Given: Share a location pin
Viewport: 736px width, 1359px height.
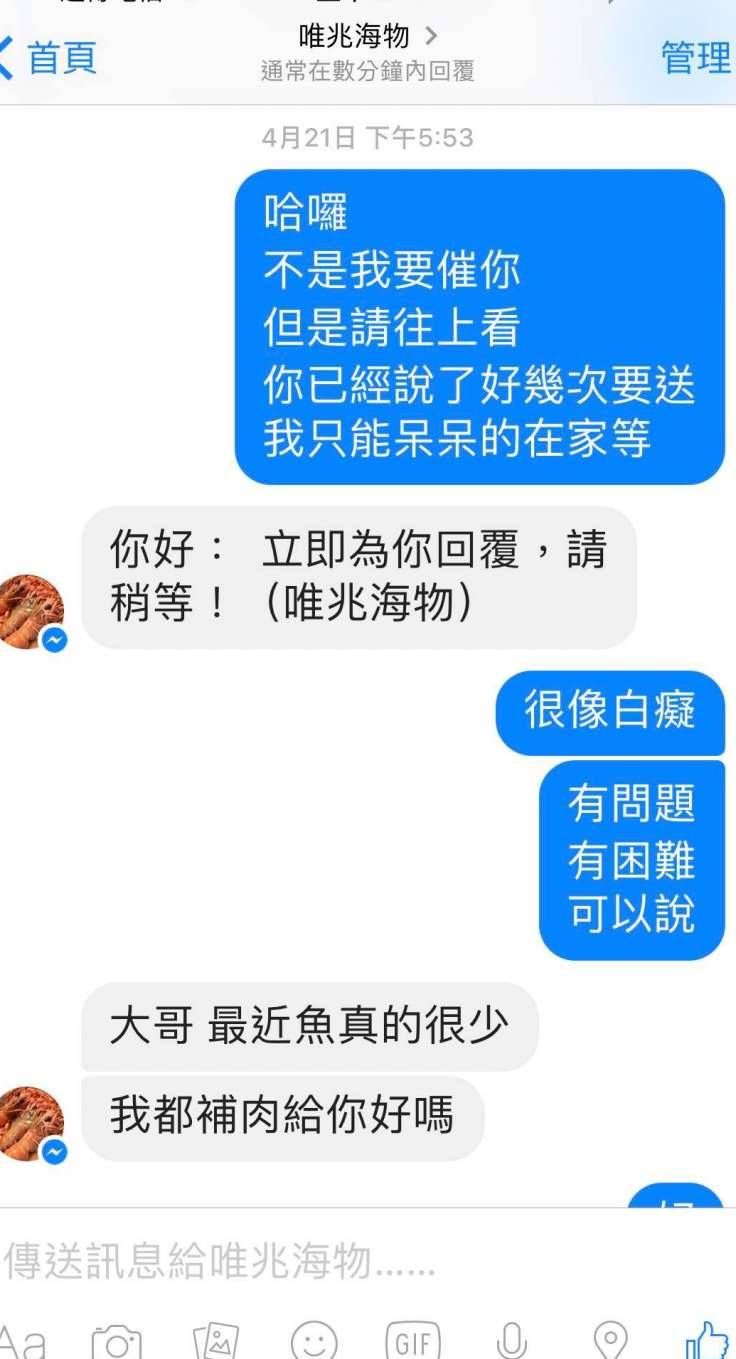Looking at the screenshot, I should (610, 1340).
